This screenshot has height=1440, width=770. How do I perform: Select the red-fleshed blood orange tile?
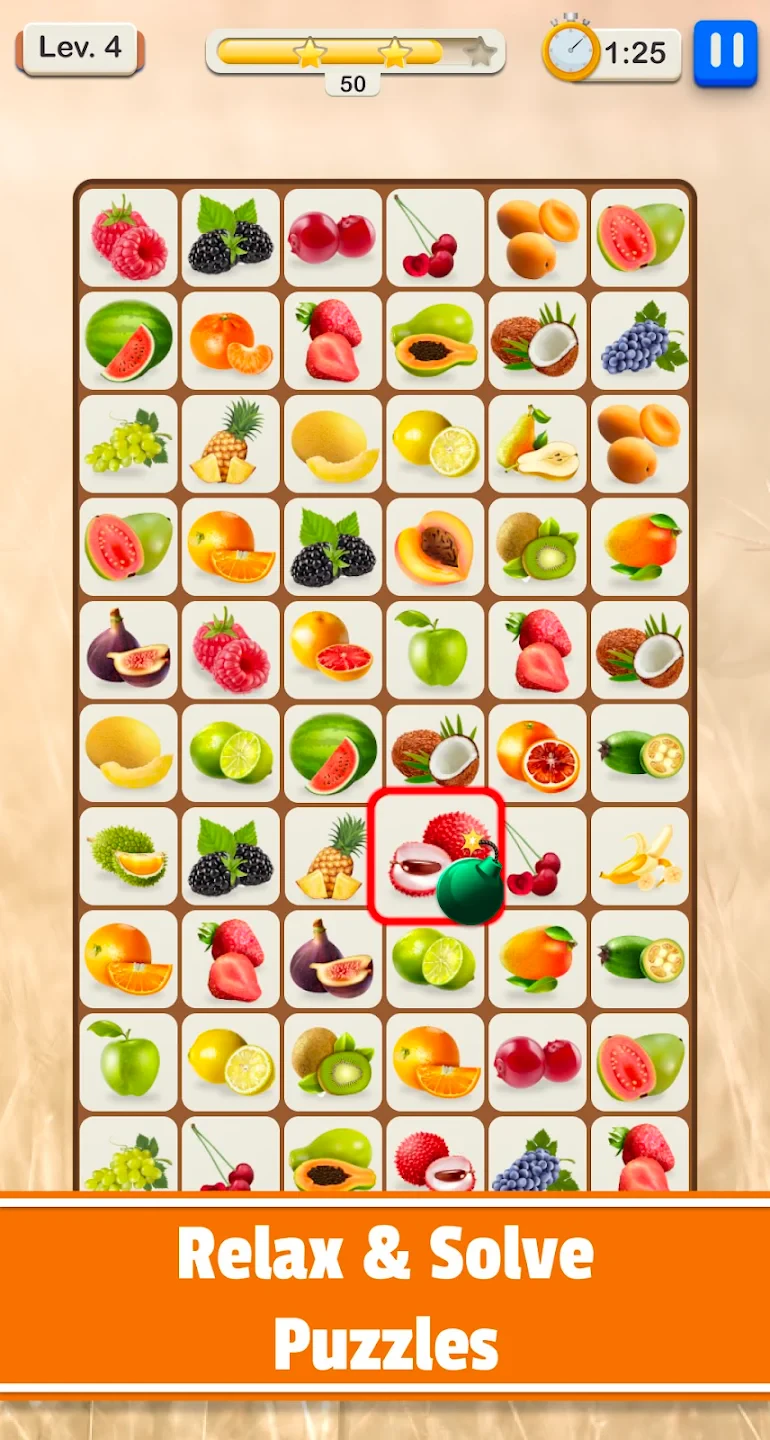[536, 753]
